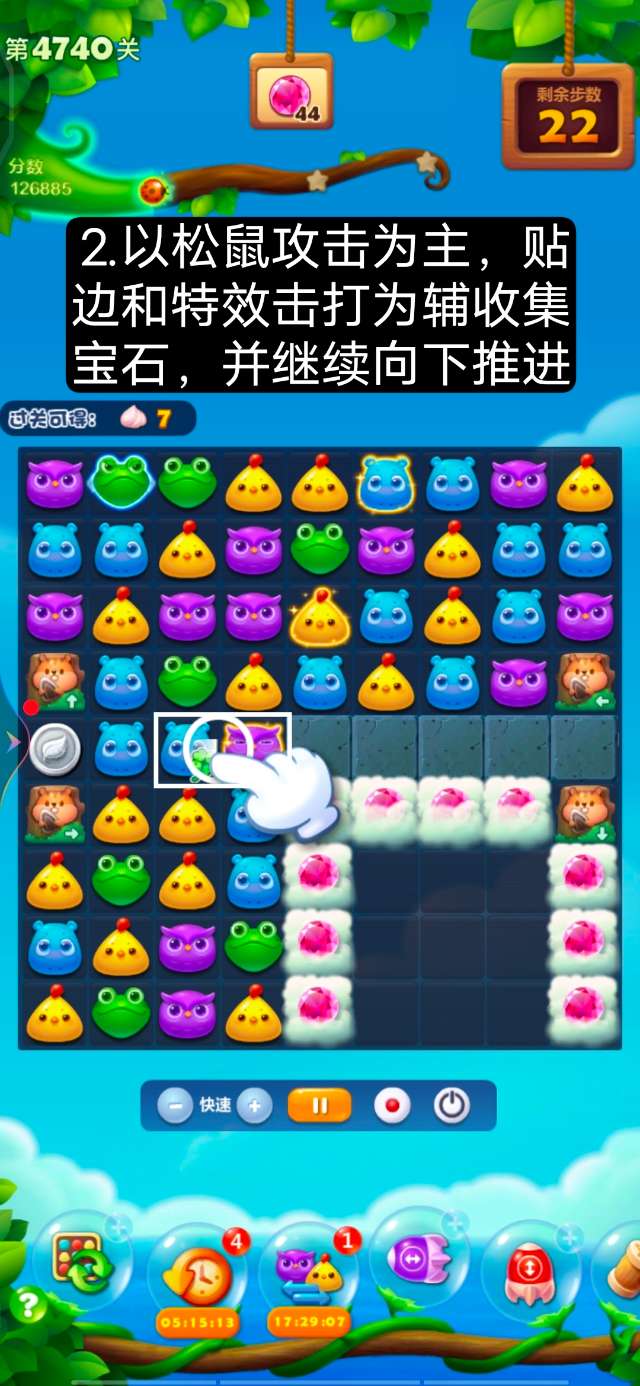This screenshot has height=1386, width=640.
Task: Pause the replay with the orange button
Action: pyautogui.click(x=320, y=1106)
